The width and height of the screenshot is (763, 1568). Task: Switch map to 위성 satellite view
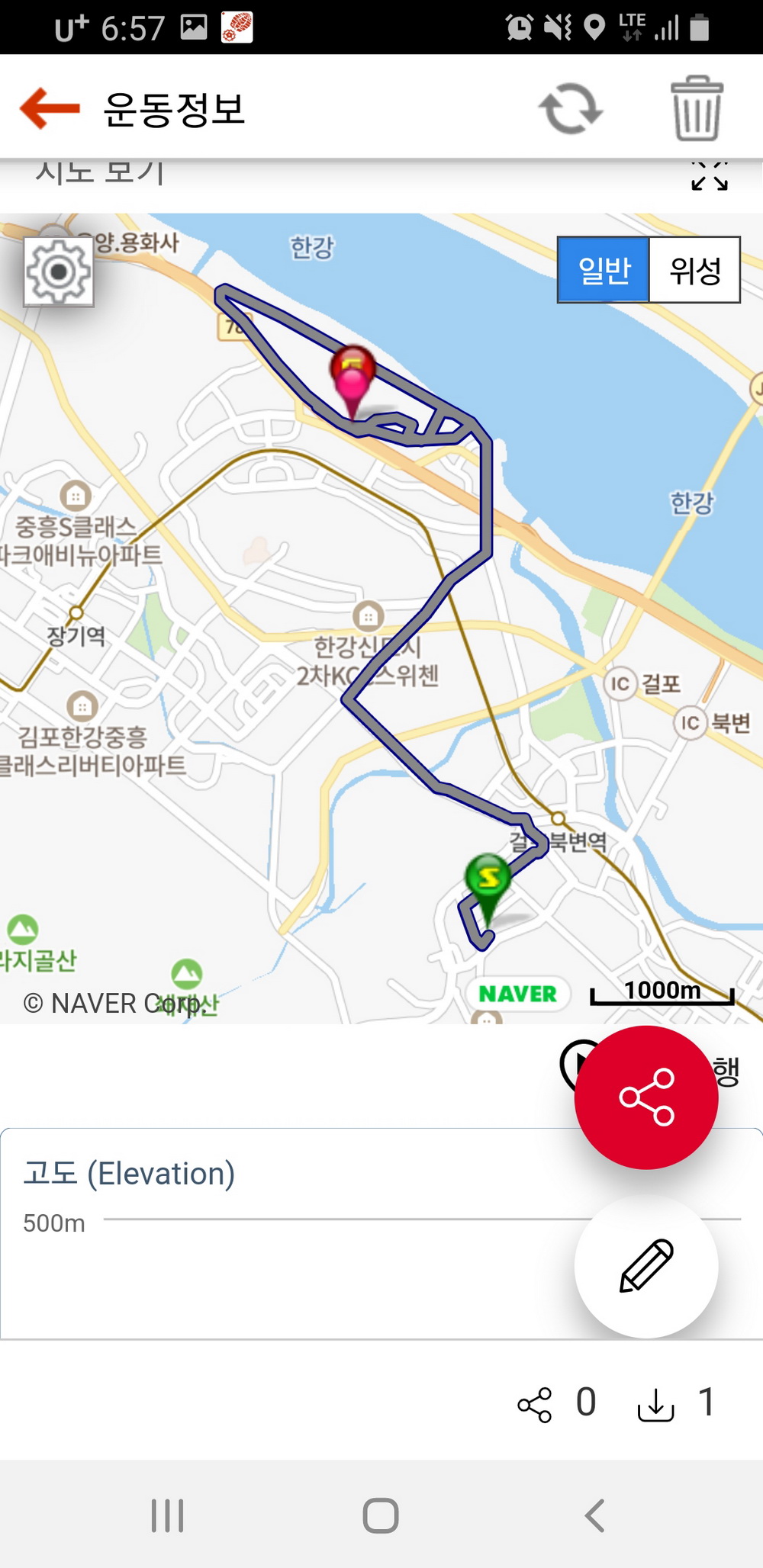(694, 270)
